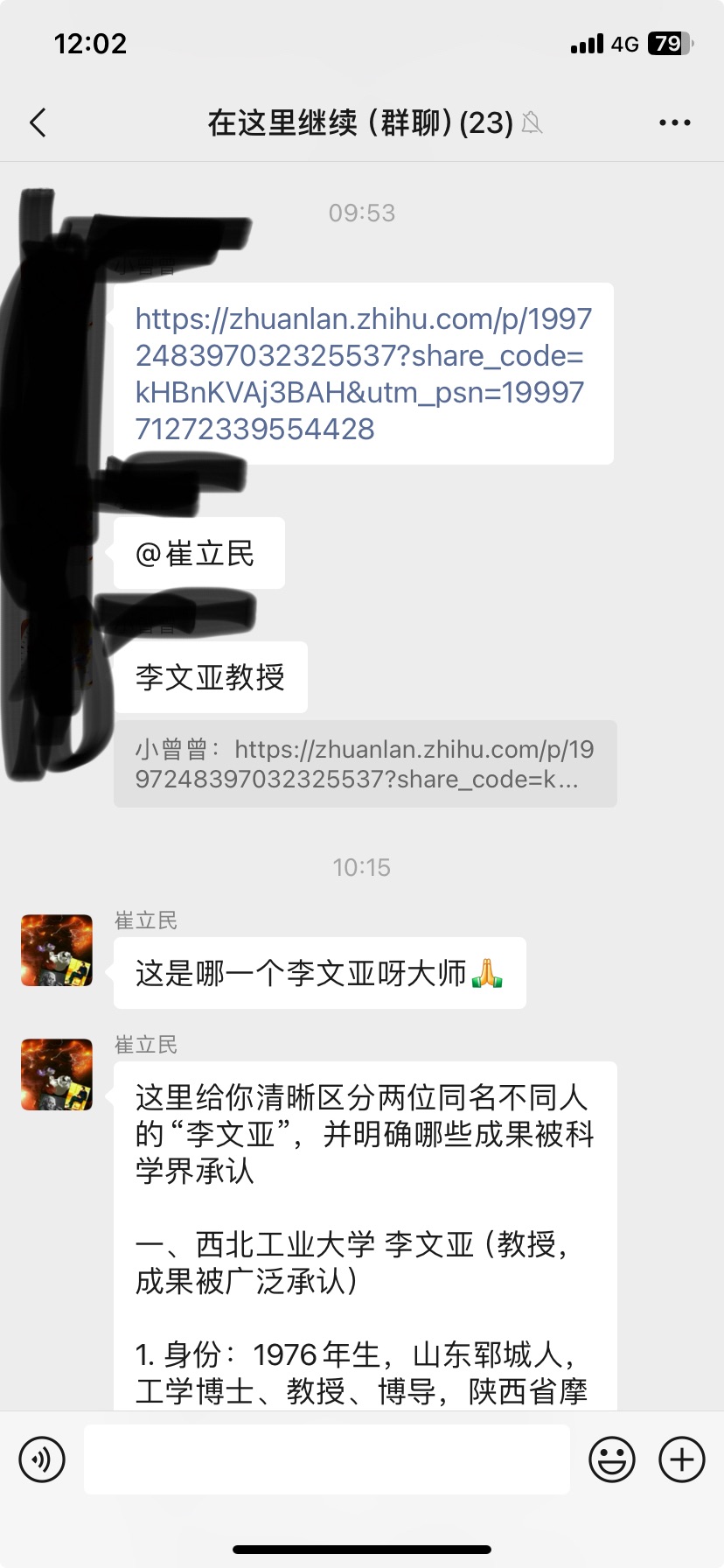The image size is (724, 1568).
Task: Go back to the chat list
Action: point(38,123)
